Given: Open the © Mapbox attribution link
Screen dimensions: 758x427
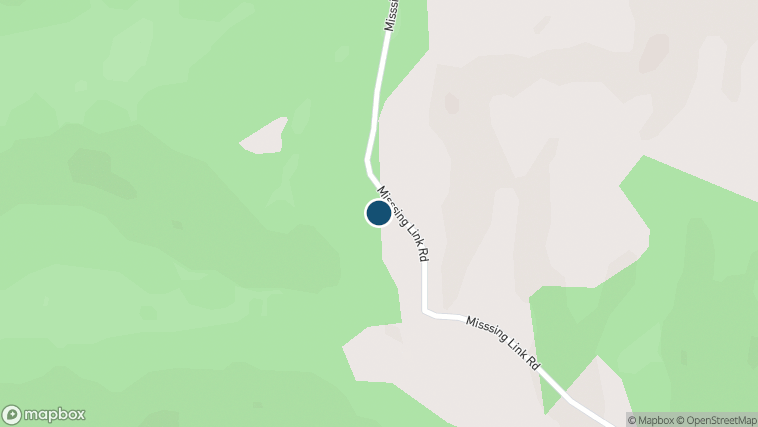Looking at the screenshot, I should coord(650,420).
